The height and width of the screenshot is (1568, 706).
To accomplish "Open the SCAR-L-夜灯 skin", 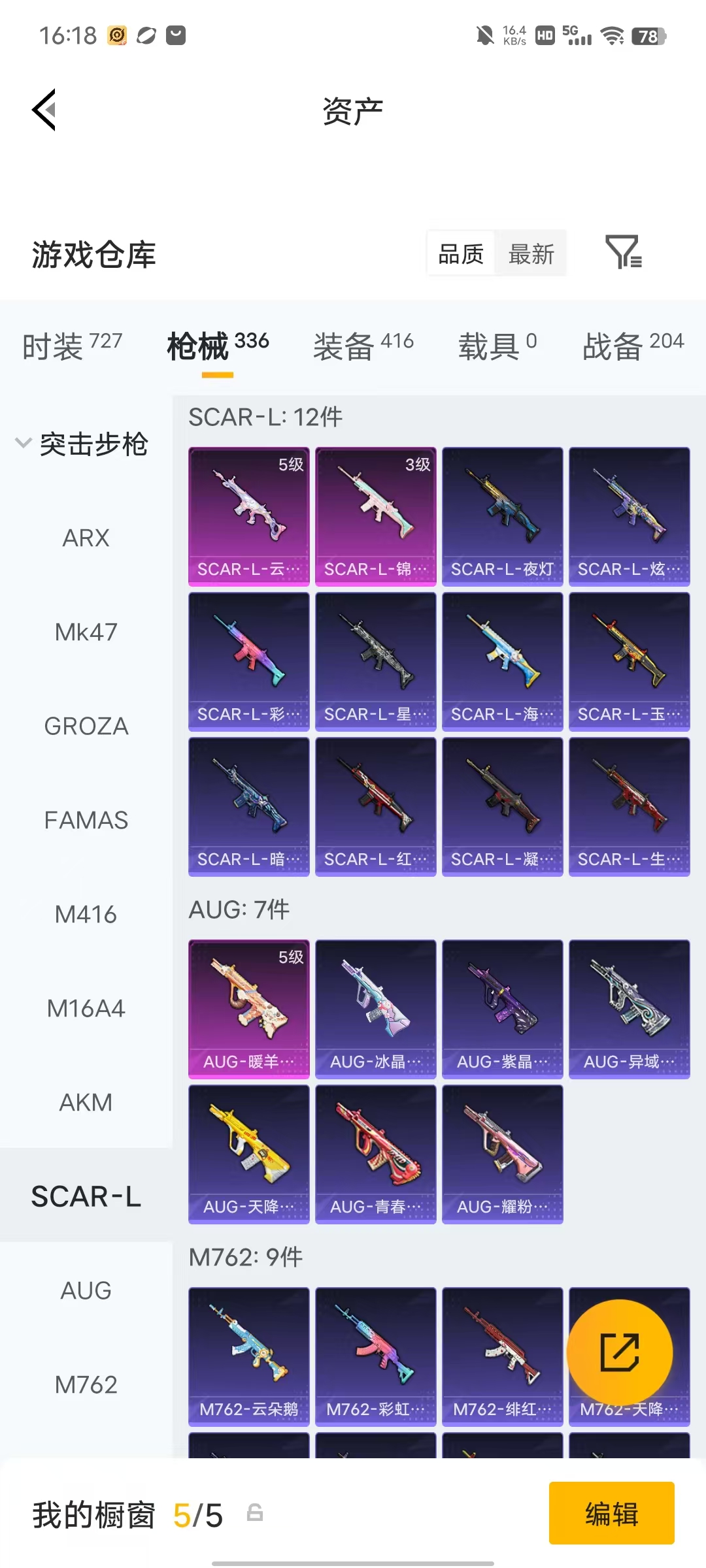I will (x=502, y=516).
